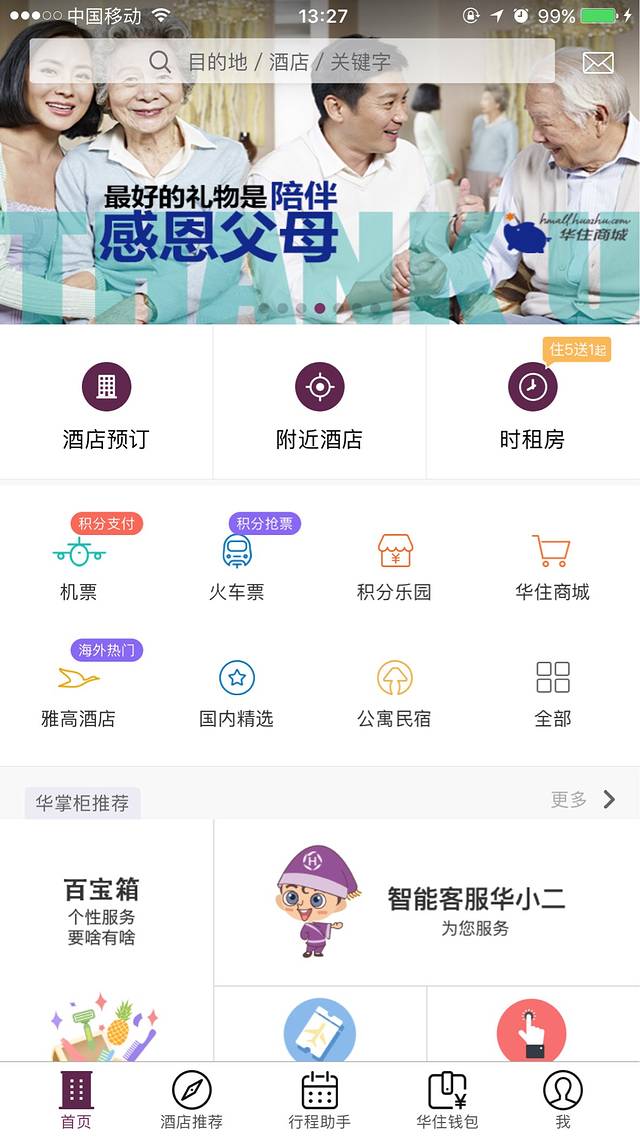Switch to the 华住钱包 tab
Screen dimensions: 640x1137
tap(448, 1099)
